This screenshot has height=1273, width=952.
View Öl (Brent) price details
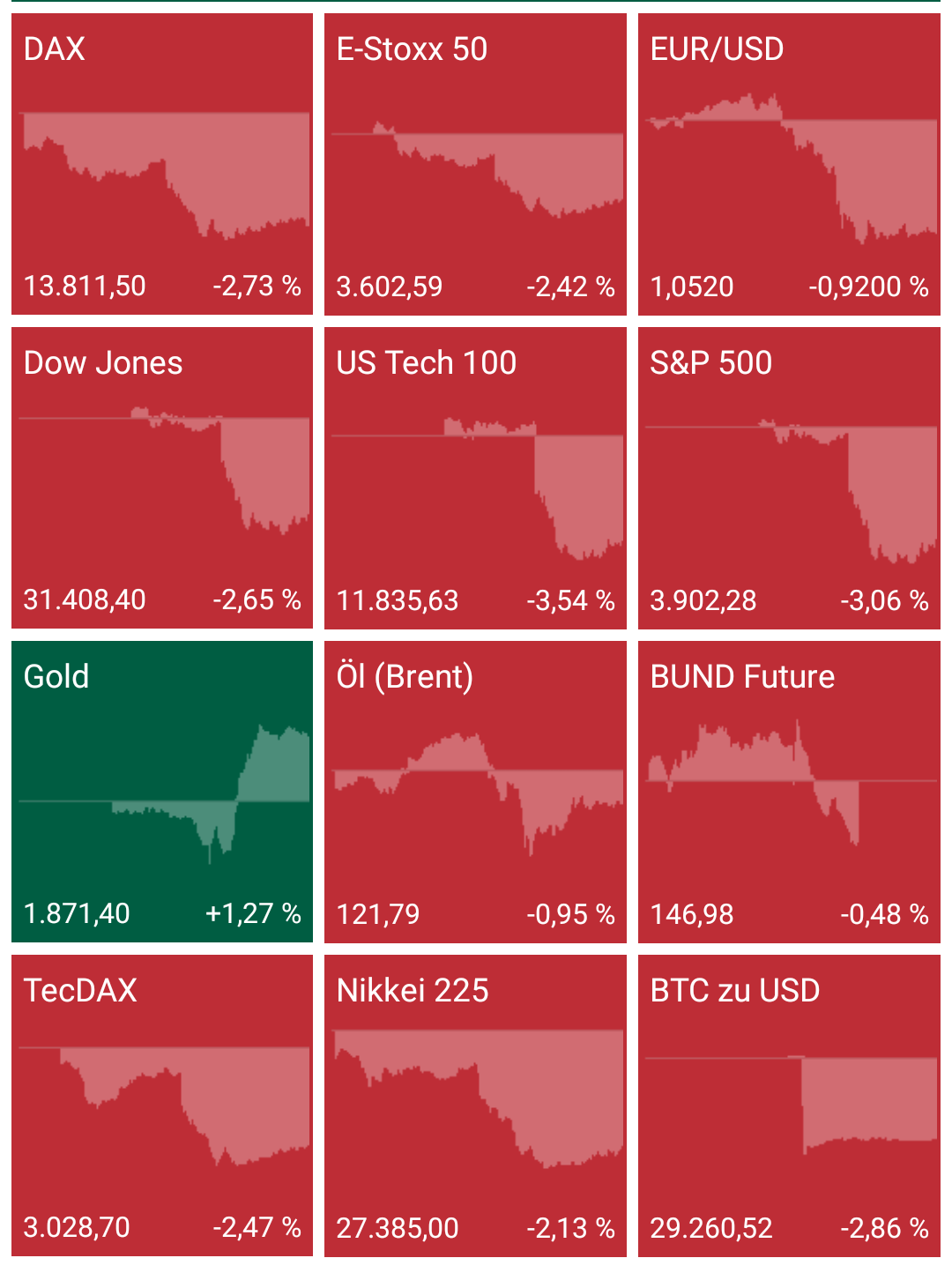475,792
